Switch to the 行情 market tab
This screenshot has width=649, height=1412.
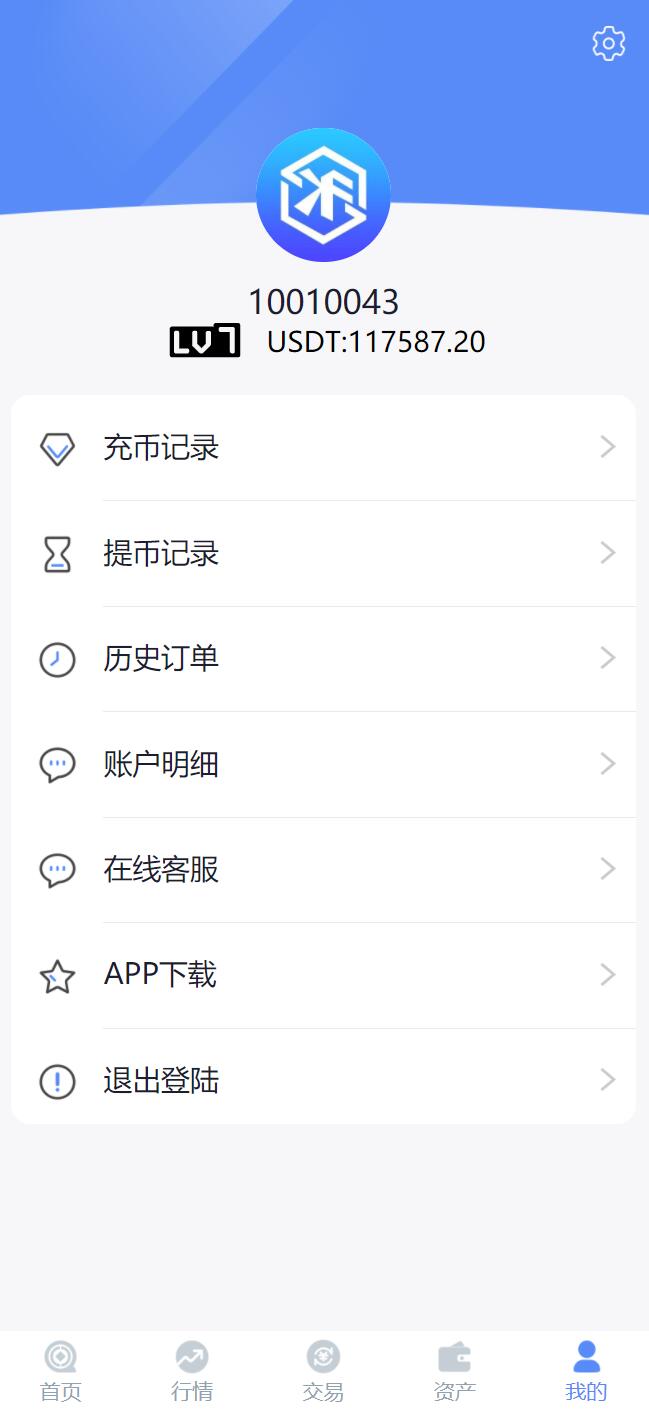(192, 1372)
